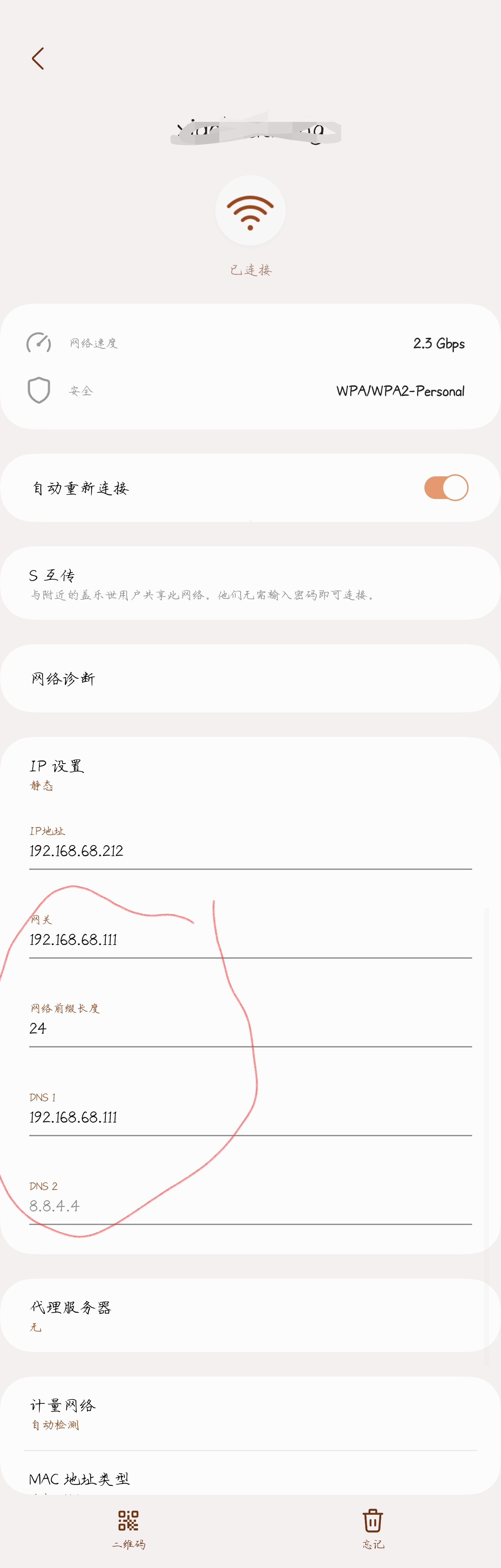Edit the DNS 1 field
The height and width of the screenshot is (1568, 501).
click(250, 1117)
